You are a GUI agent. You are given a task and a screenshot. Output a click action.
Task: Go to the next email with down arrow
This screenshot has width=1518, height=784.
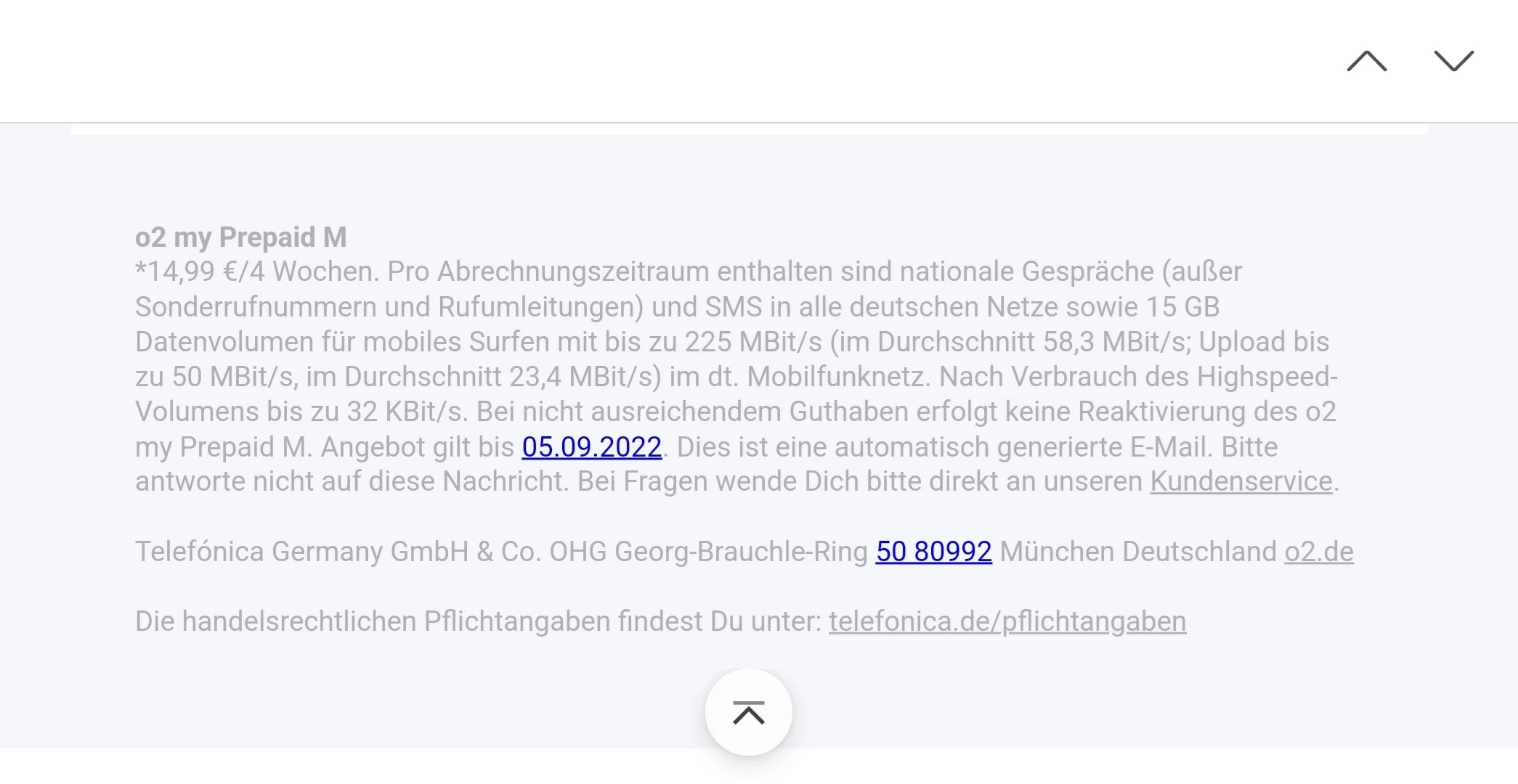point(1453,61)
